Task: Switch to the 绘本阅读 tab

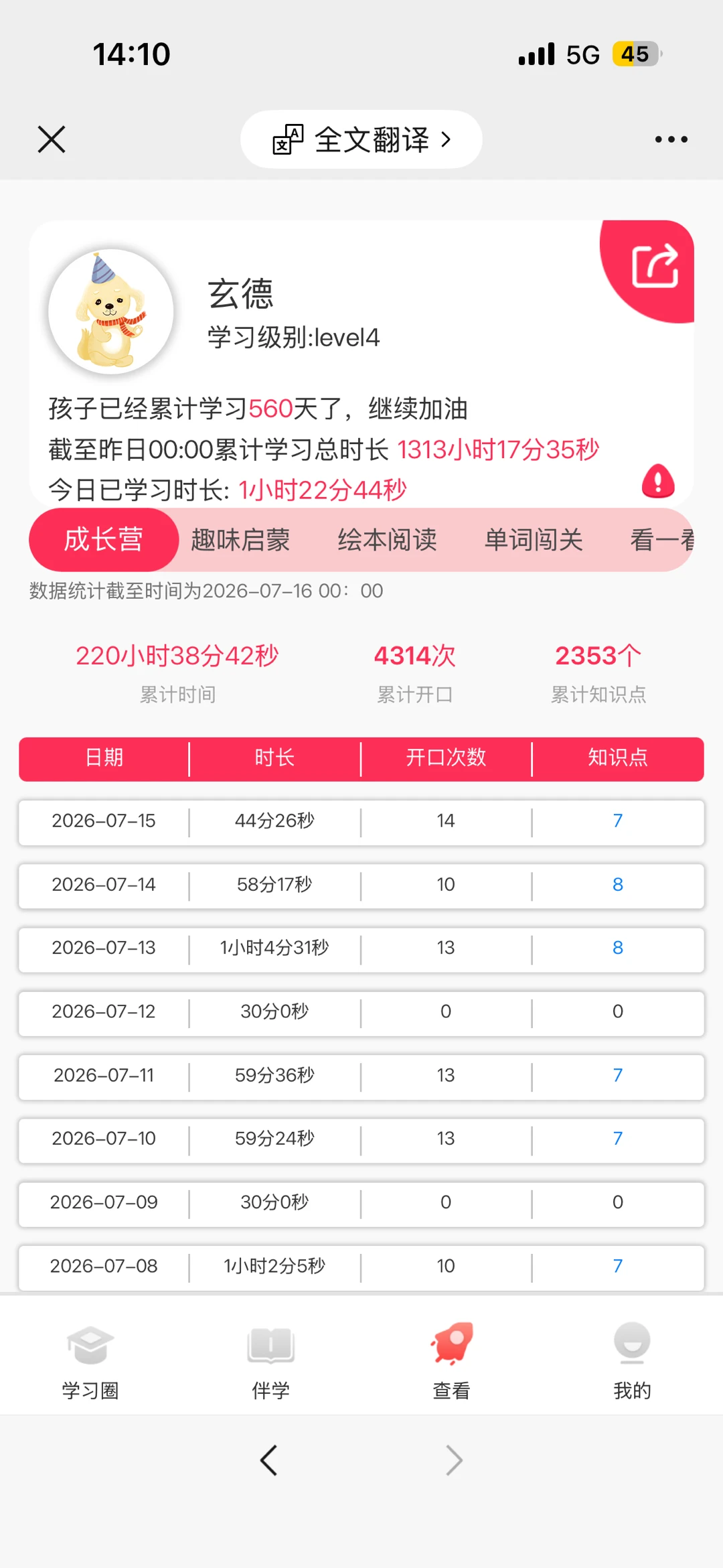Action: click(x=387, y=540)
